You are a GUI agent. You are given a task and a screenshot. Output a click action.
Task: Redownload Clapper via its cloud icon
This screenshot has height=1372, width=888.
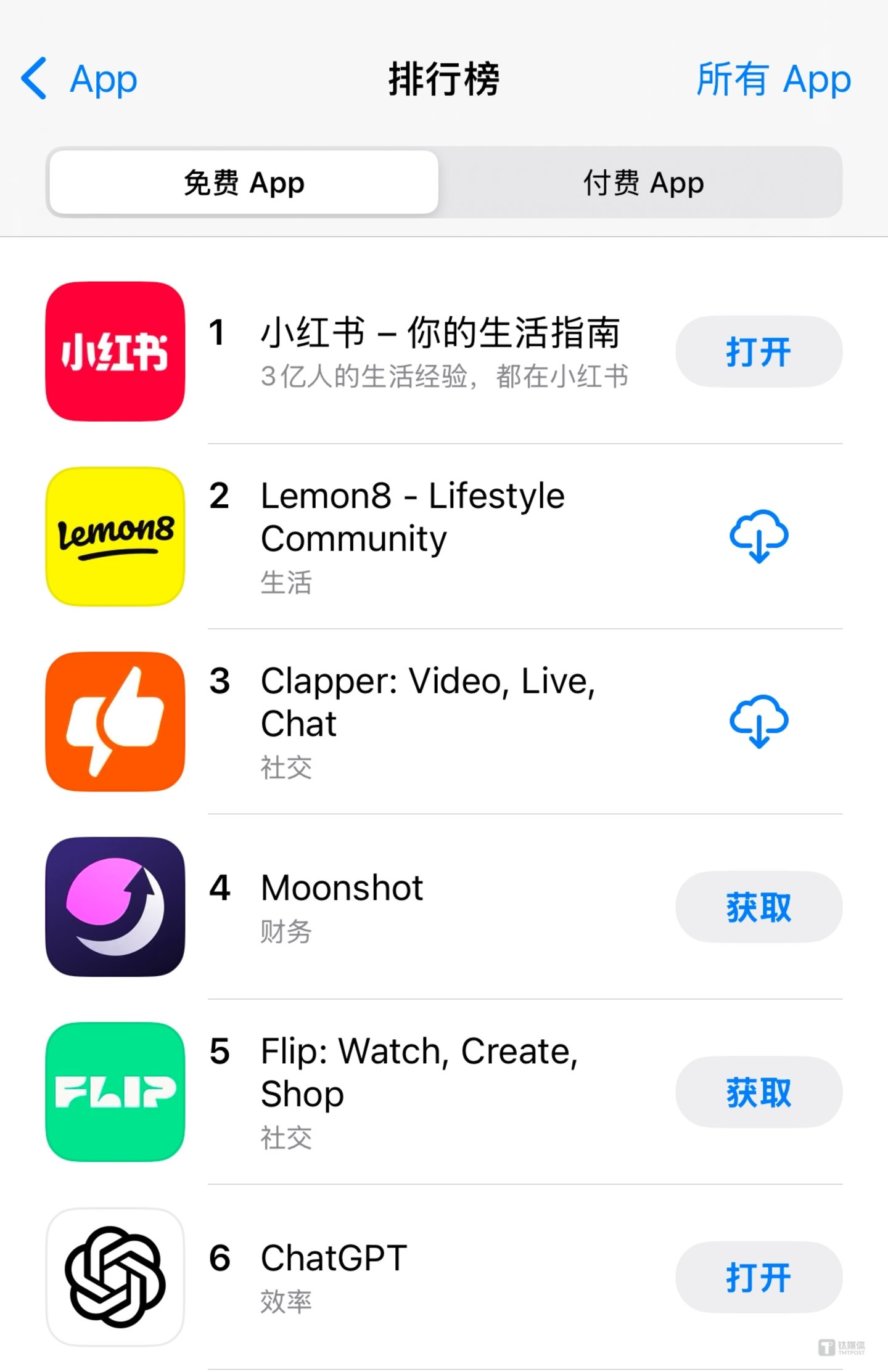tap(758, 721)
